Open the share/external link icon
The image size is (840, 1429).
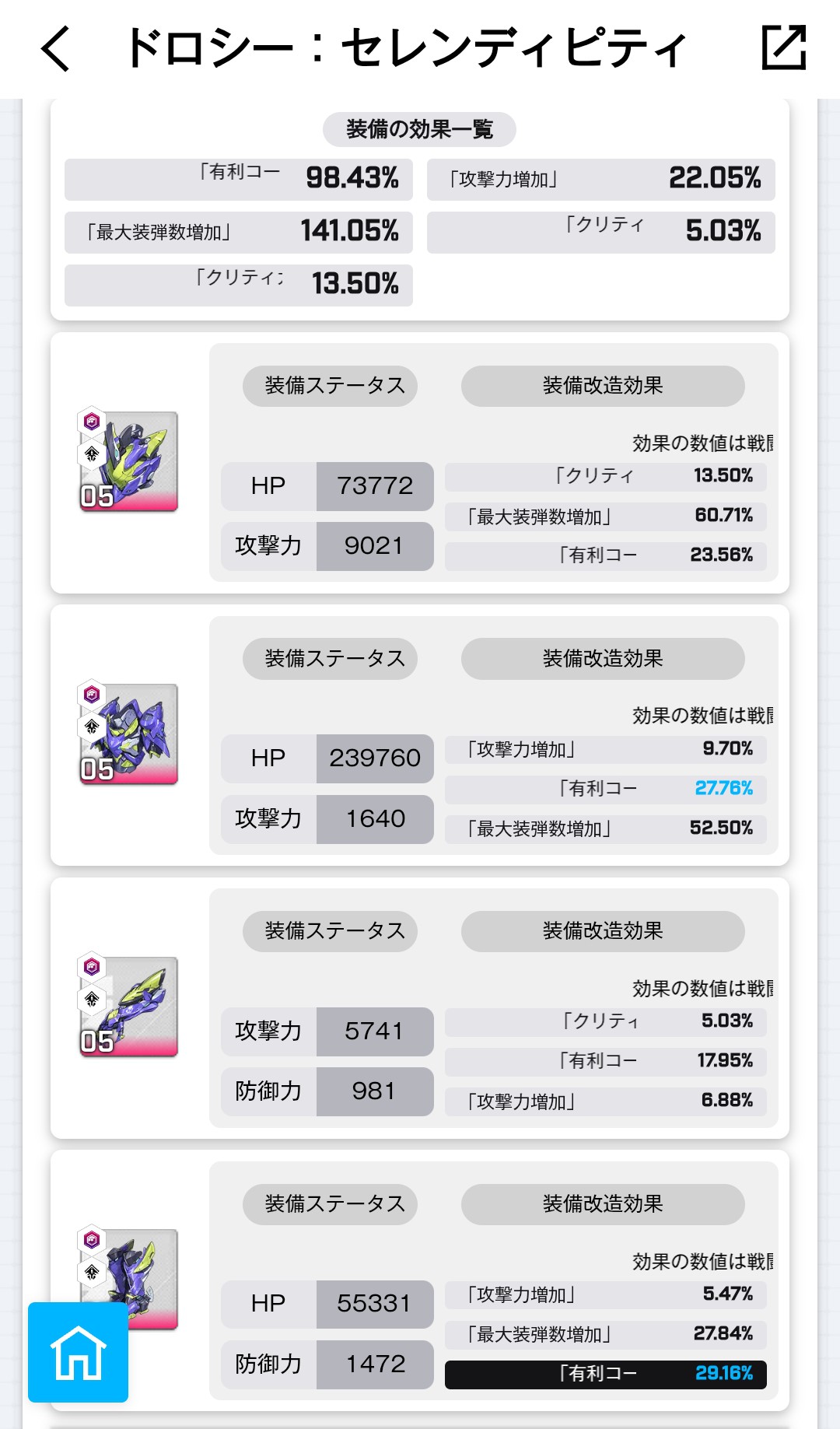click(783, 47)
